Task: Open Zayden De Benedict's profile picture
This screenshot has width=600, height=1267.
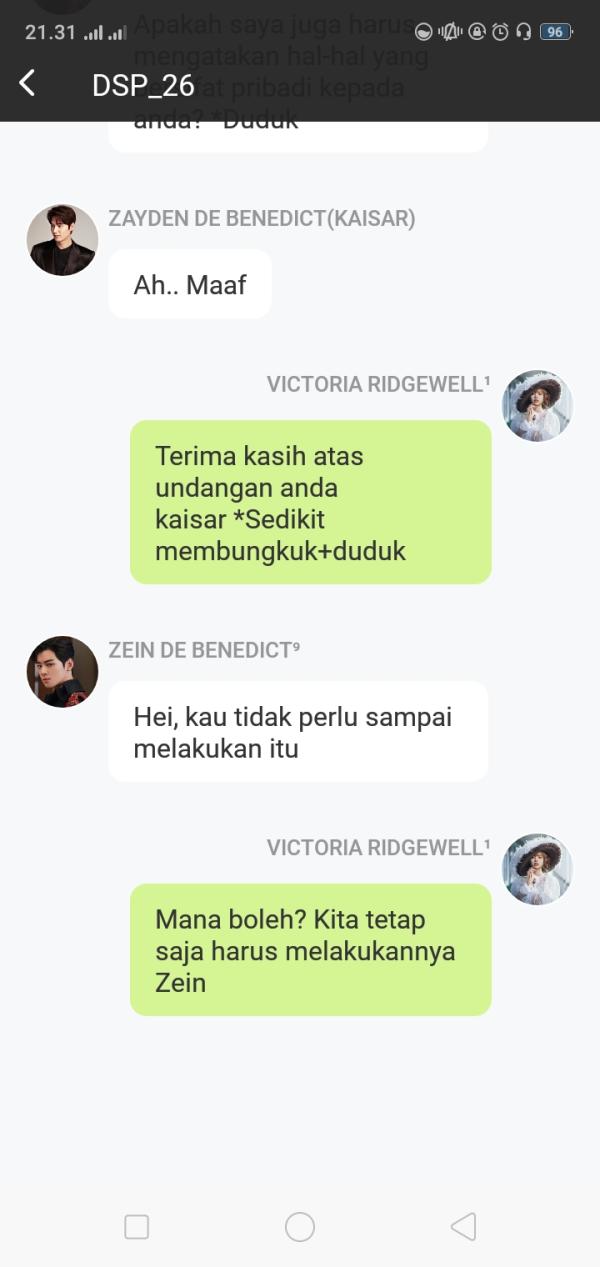Action: point(62,240)
